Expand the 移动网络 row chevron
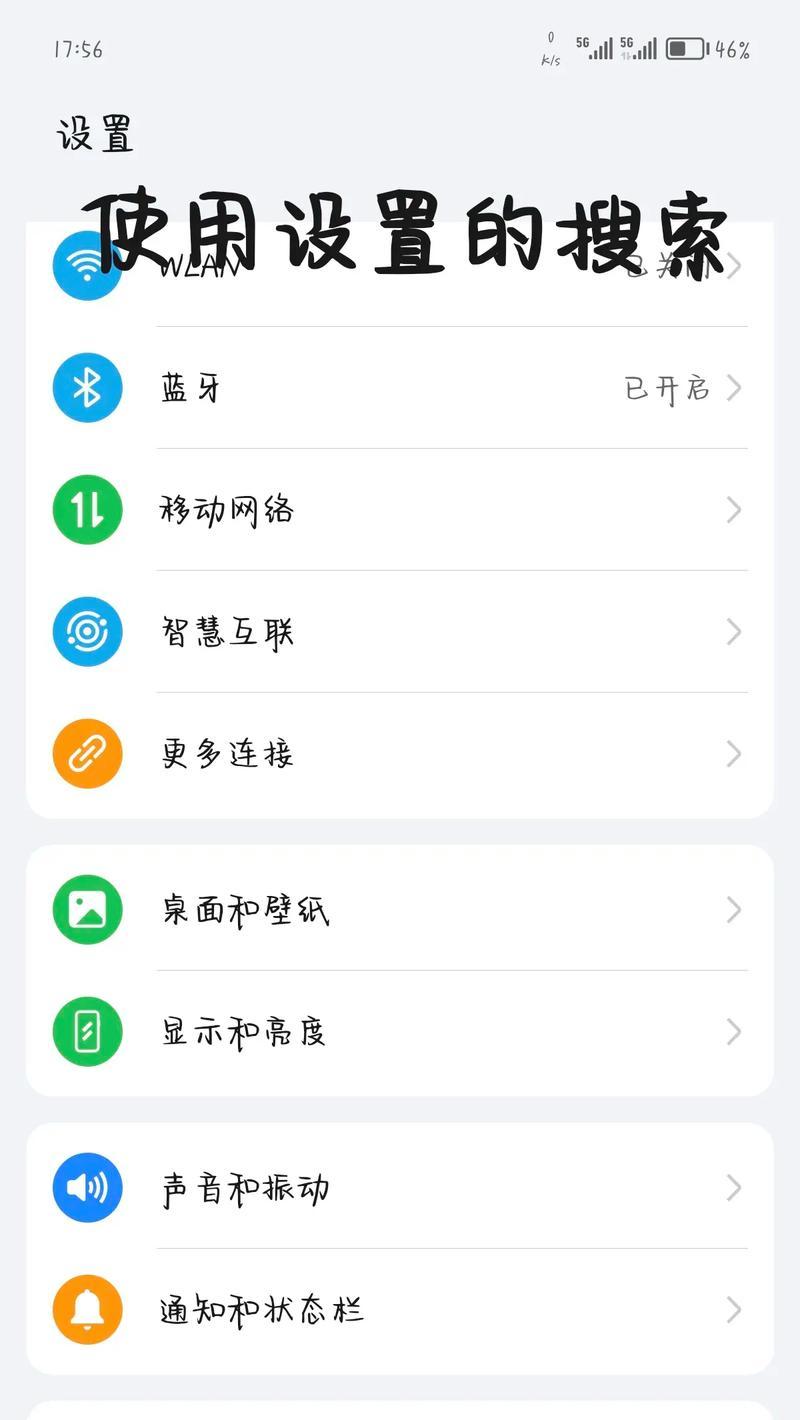The height and width of the screenshot is (1420, 800). click(735, 509)
